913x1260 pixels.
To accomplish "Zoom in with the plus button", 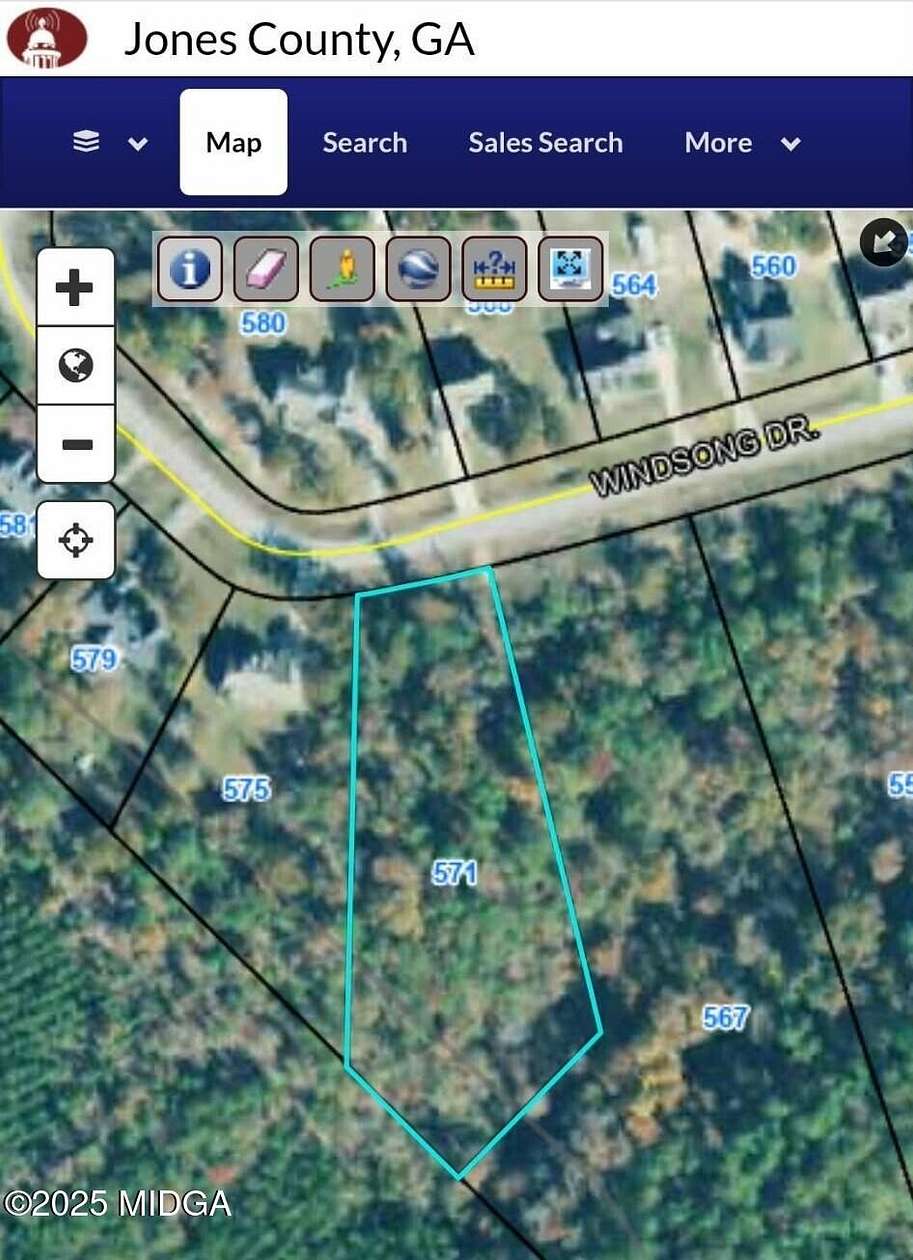I will (76, 287).
